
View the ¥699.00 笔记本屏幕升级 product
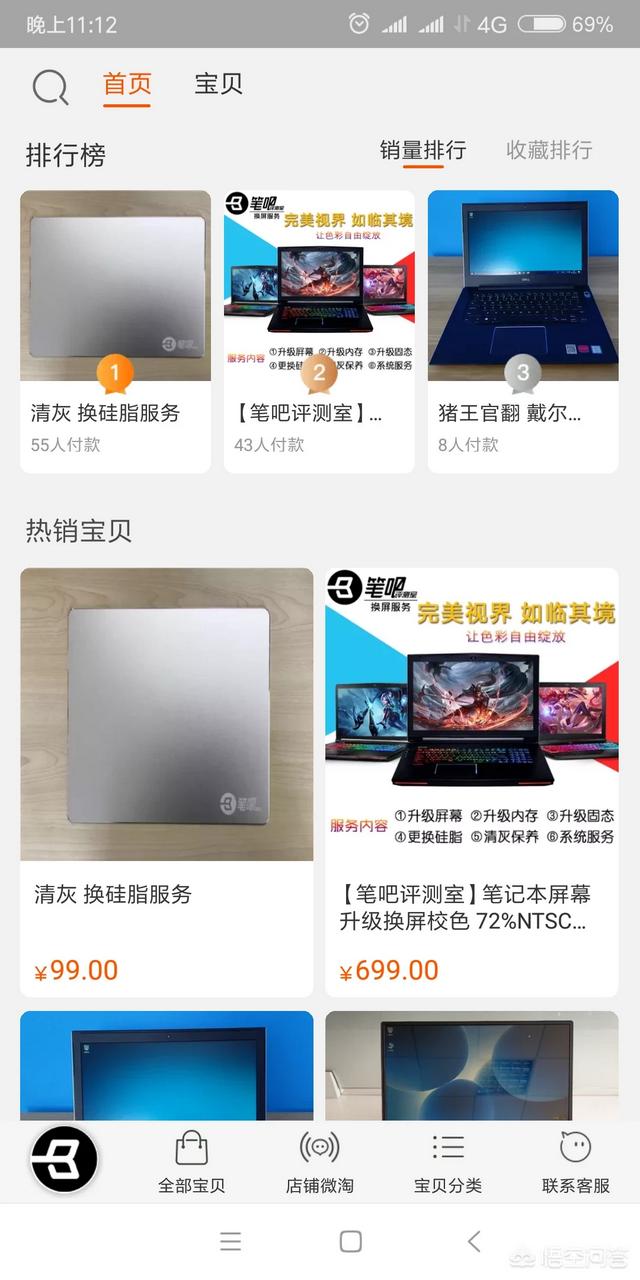[x=471, y=782]
